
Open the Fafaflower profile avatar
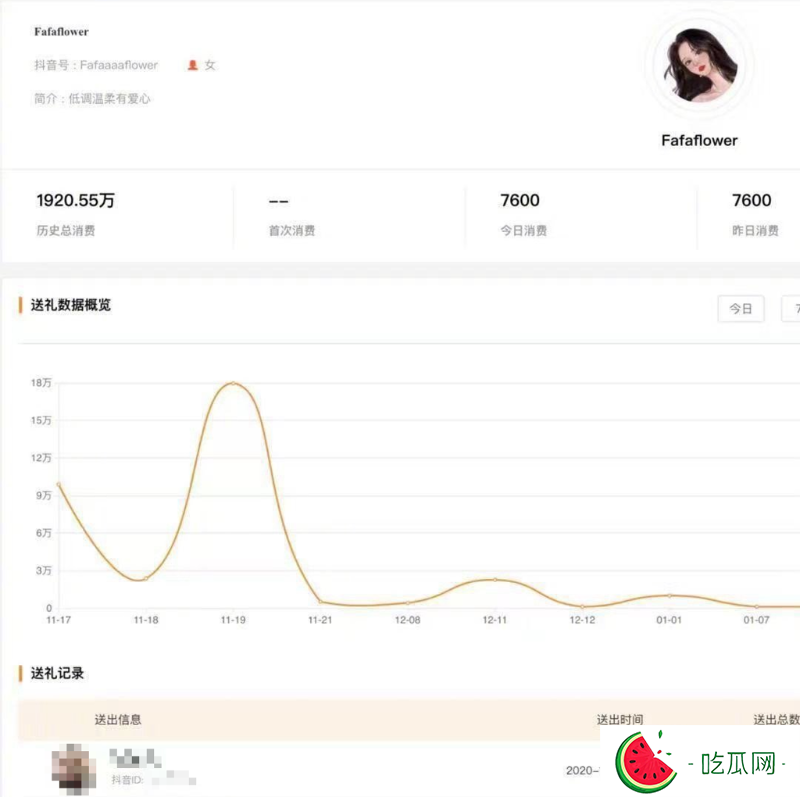[695, 65]
